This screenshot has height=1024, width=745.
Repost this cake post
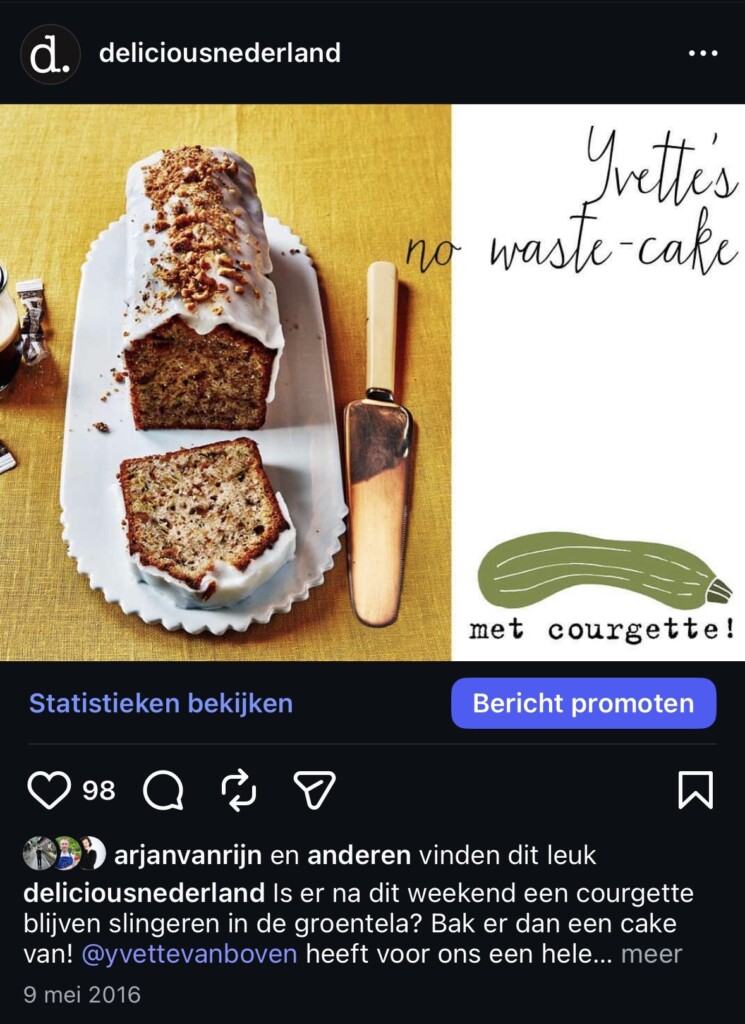pyautogui.click(x=239, y=790)
